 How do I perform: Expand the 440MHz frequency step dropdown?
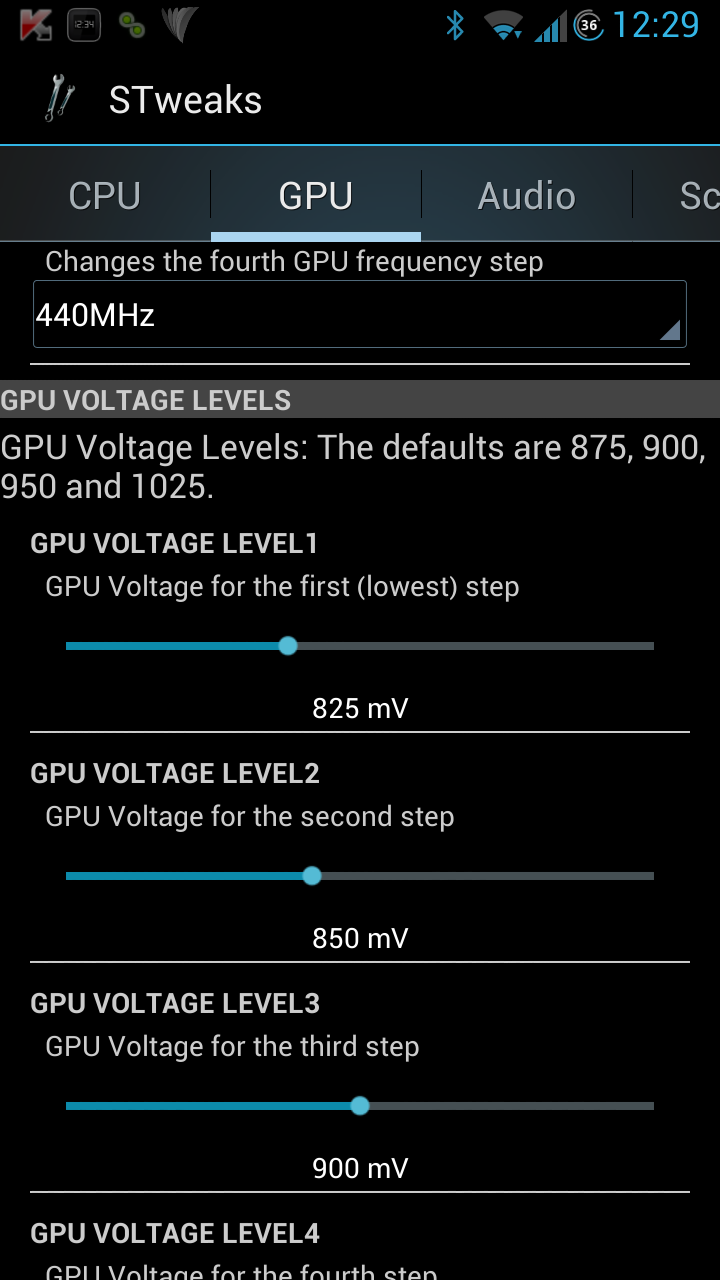pos(360,315)
